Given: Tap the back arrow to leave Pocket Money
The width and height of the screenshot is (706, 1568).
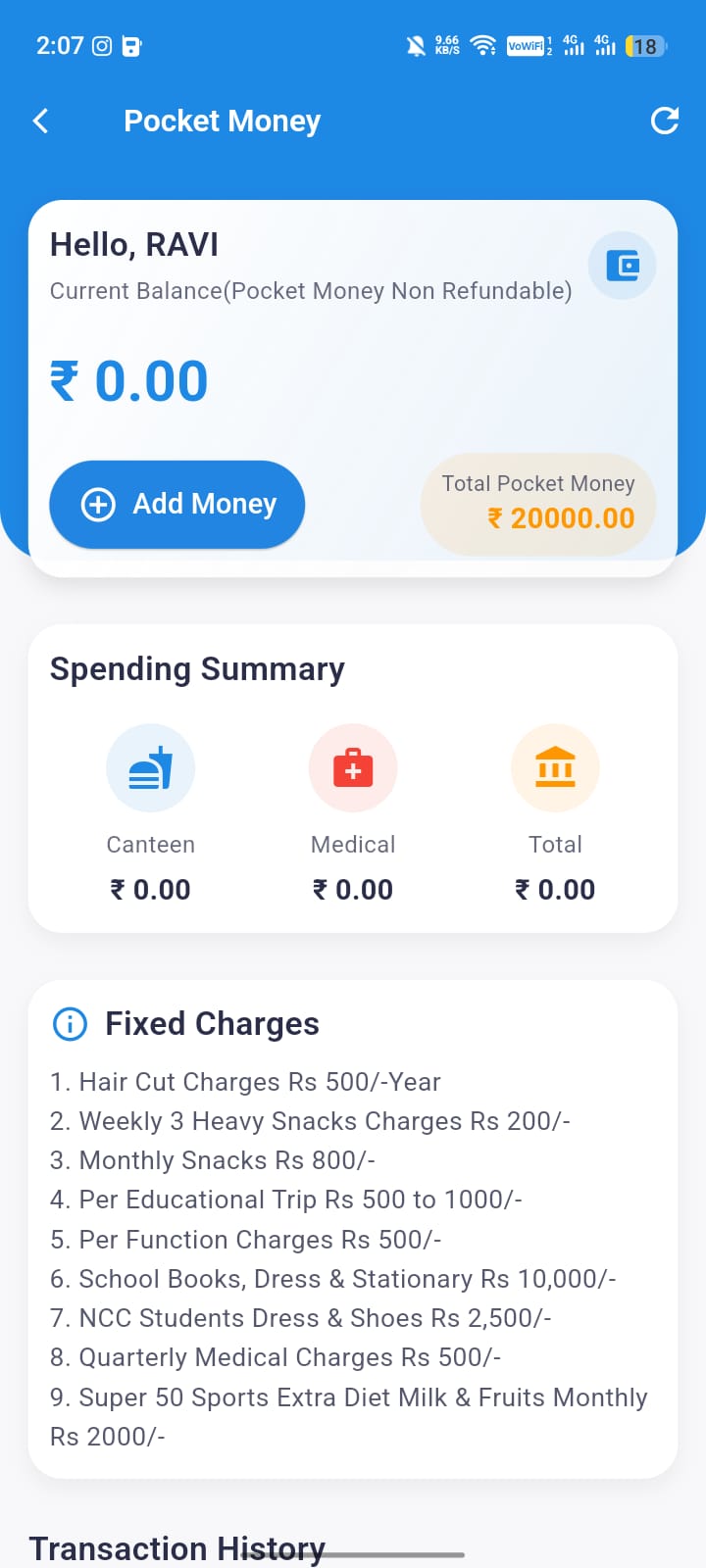Looking at the screenshot, I should [x=40, y=121].
